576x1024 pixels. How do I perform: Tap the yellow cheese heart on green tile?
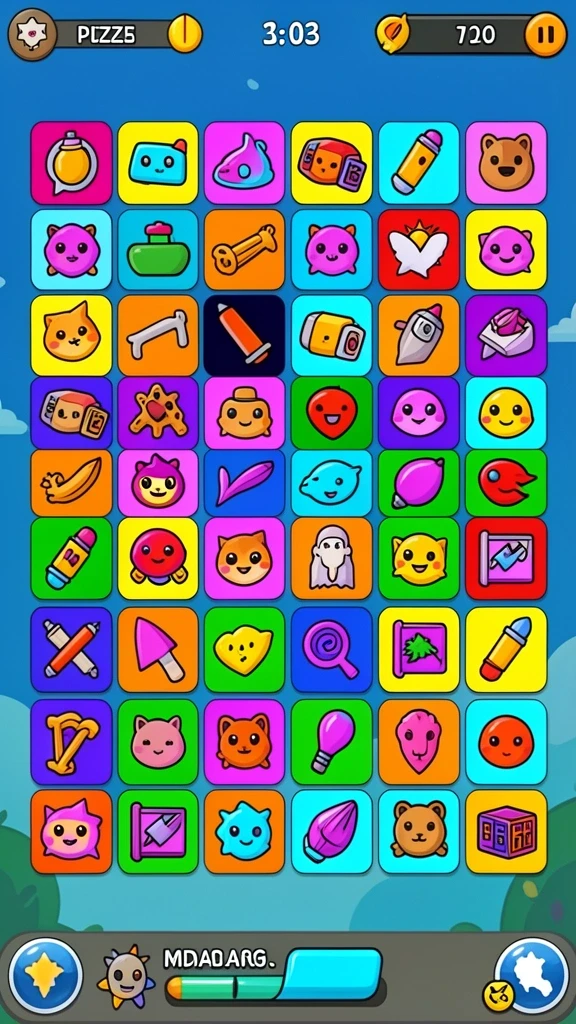click(x=244, y=650)
